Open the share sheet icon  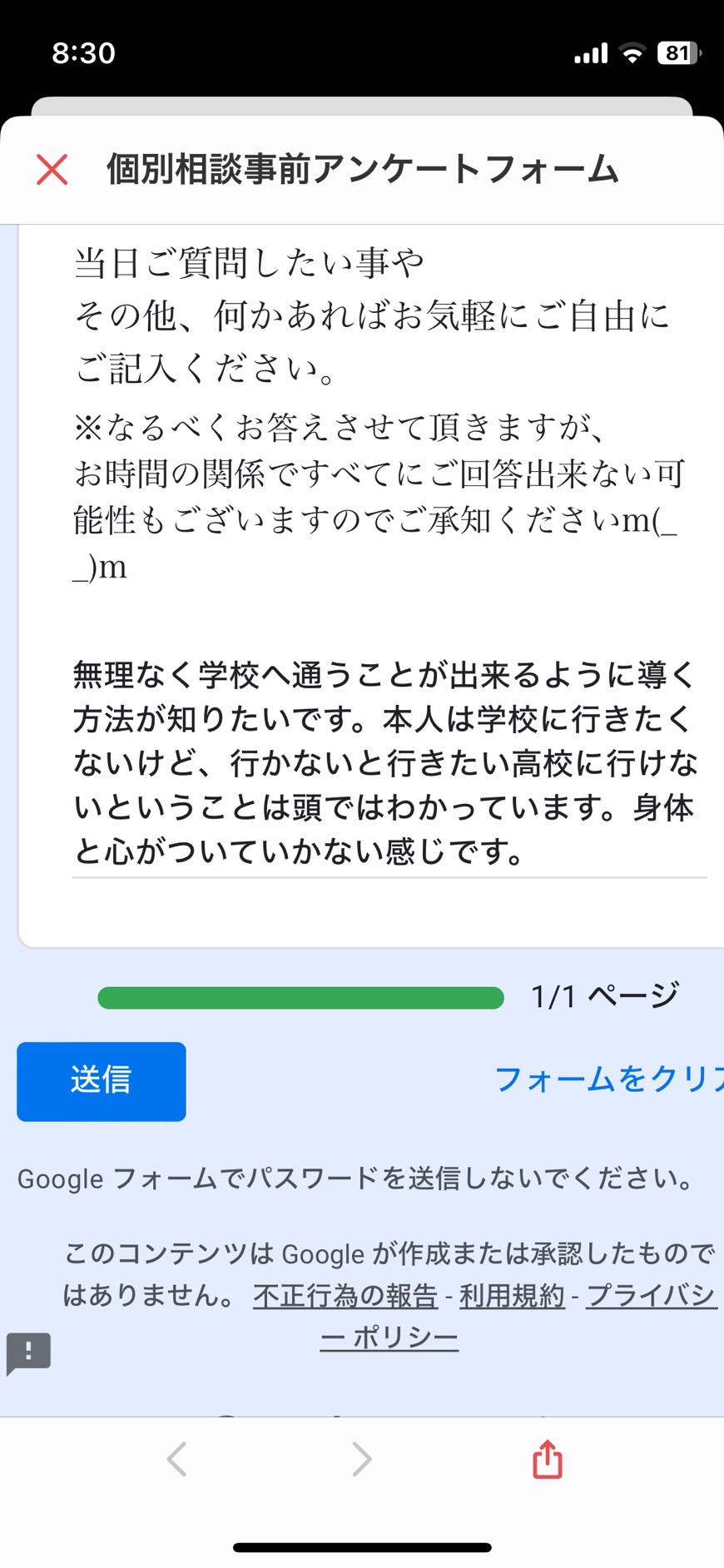pyautogui.click(x=547, y=1458)
